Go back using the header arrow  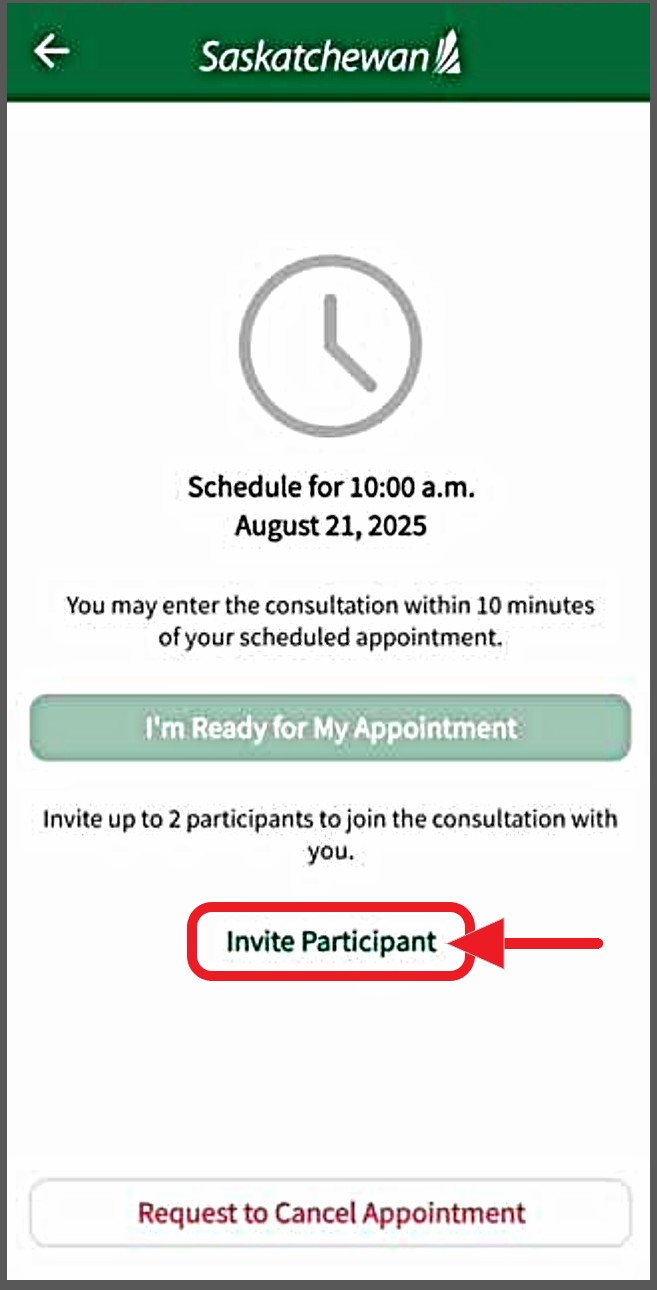[51, 52]
